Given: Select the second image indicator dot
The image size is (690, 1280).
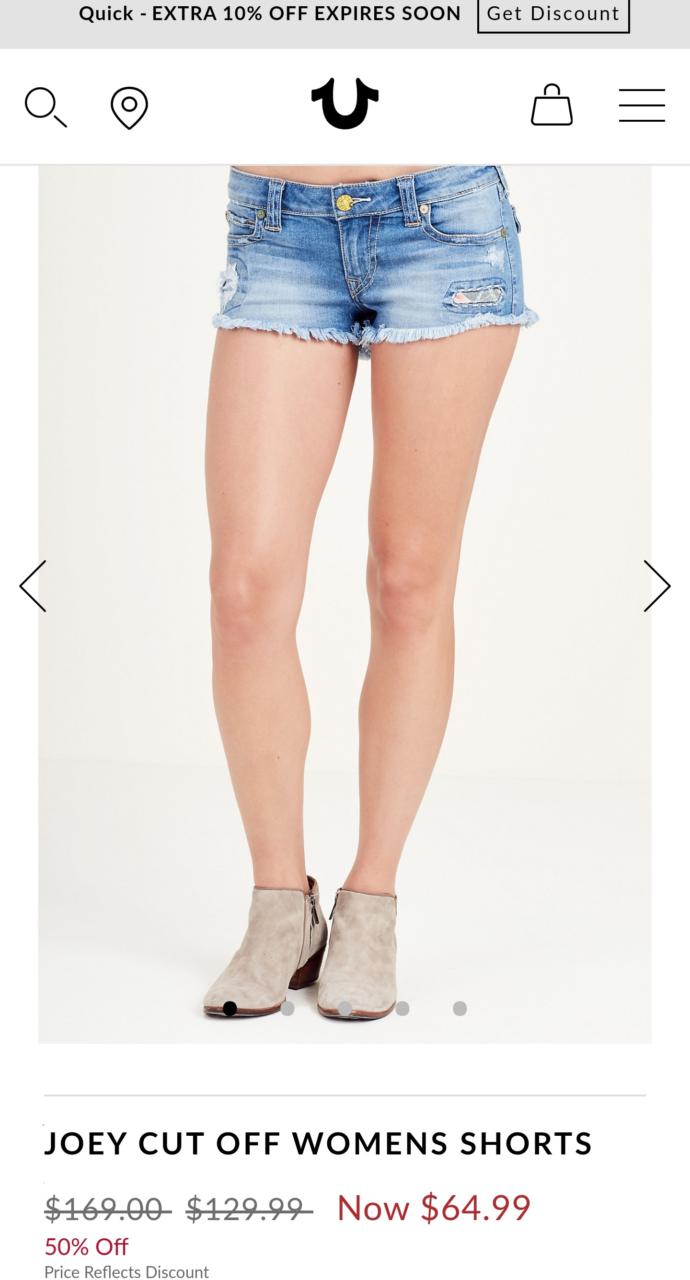Looking at the screenshot, I should tap(287, 1008).
